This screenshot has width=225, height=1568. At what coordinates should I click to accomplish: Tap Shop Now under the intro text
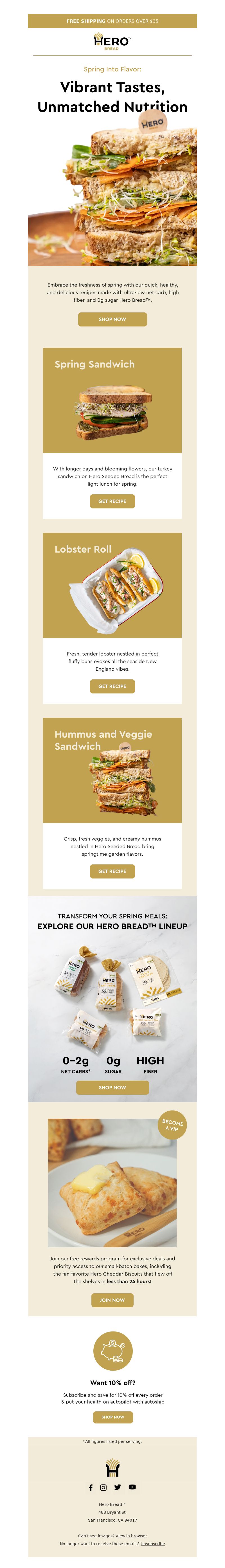point(112,319)
